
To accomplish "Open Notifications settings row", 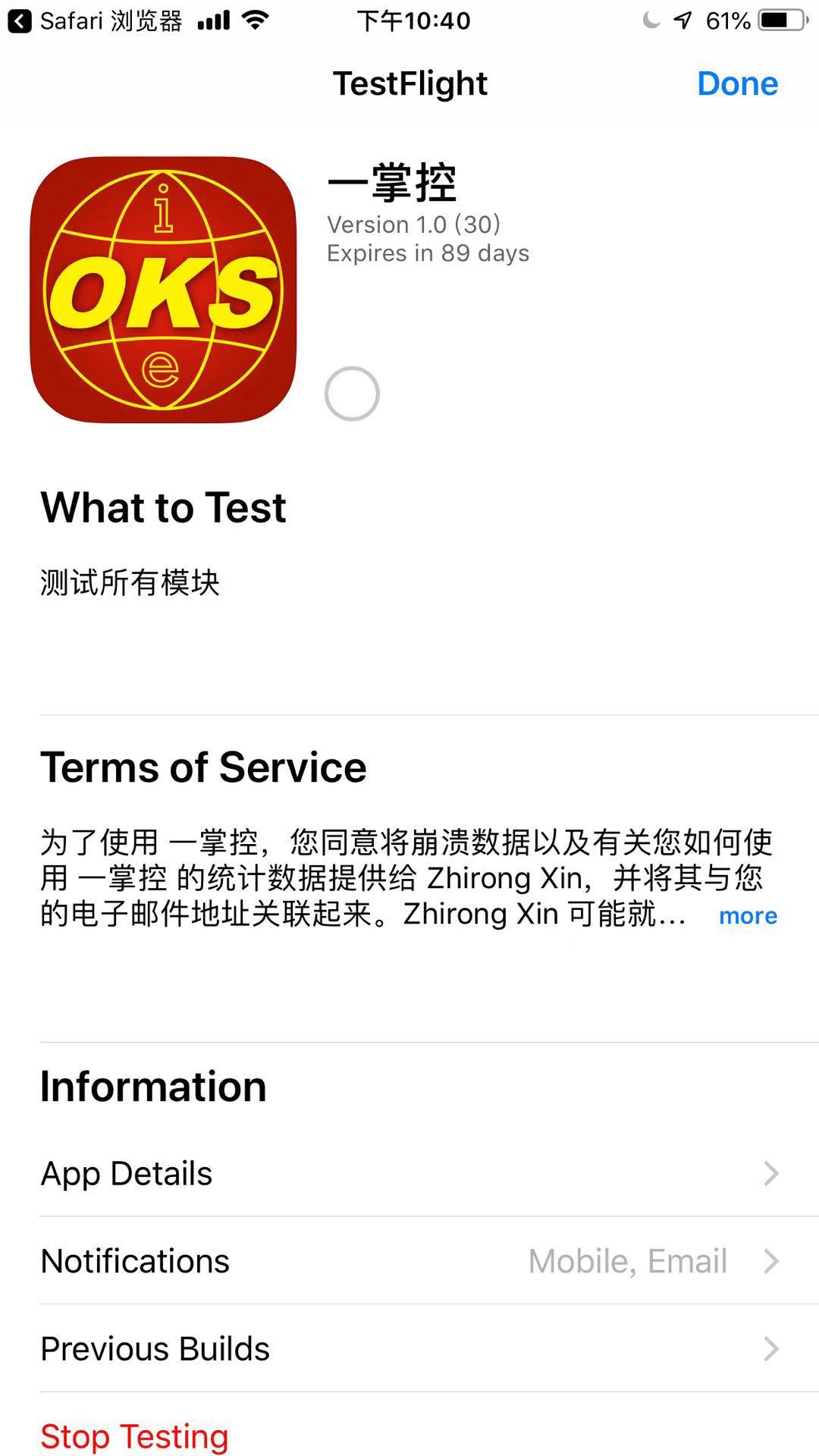I will pos(409,1261).
